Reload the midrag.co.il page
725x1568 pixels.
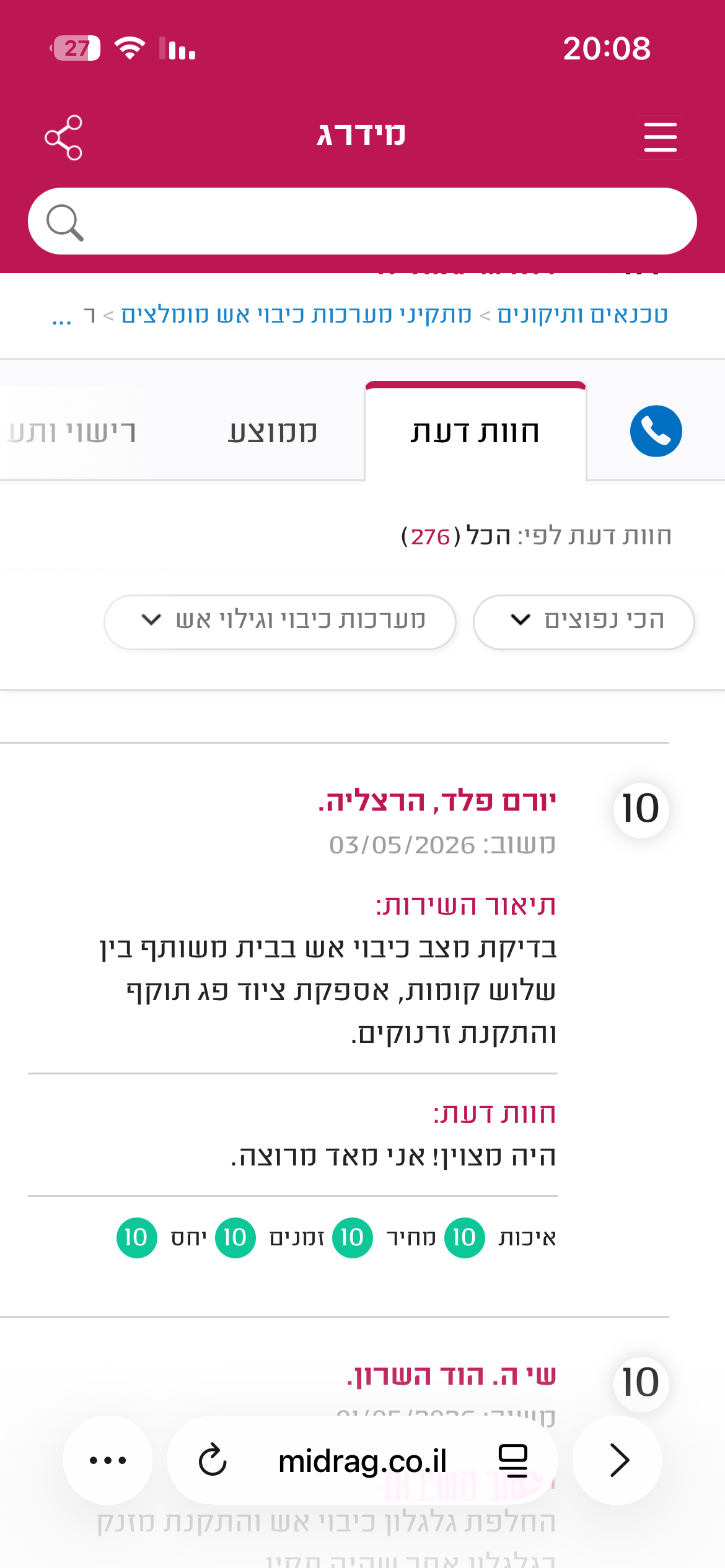pos(213,1460)
